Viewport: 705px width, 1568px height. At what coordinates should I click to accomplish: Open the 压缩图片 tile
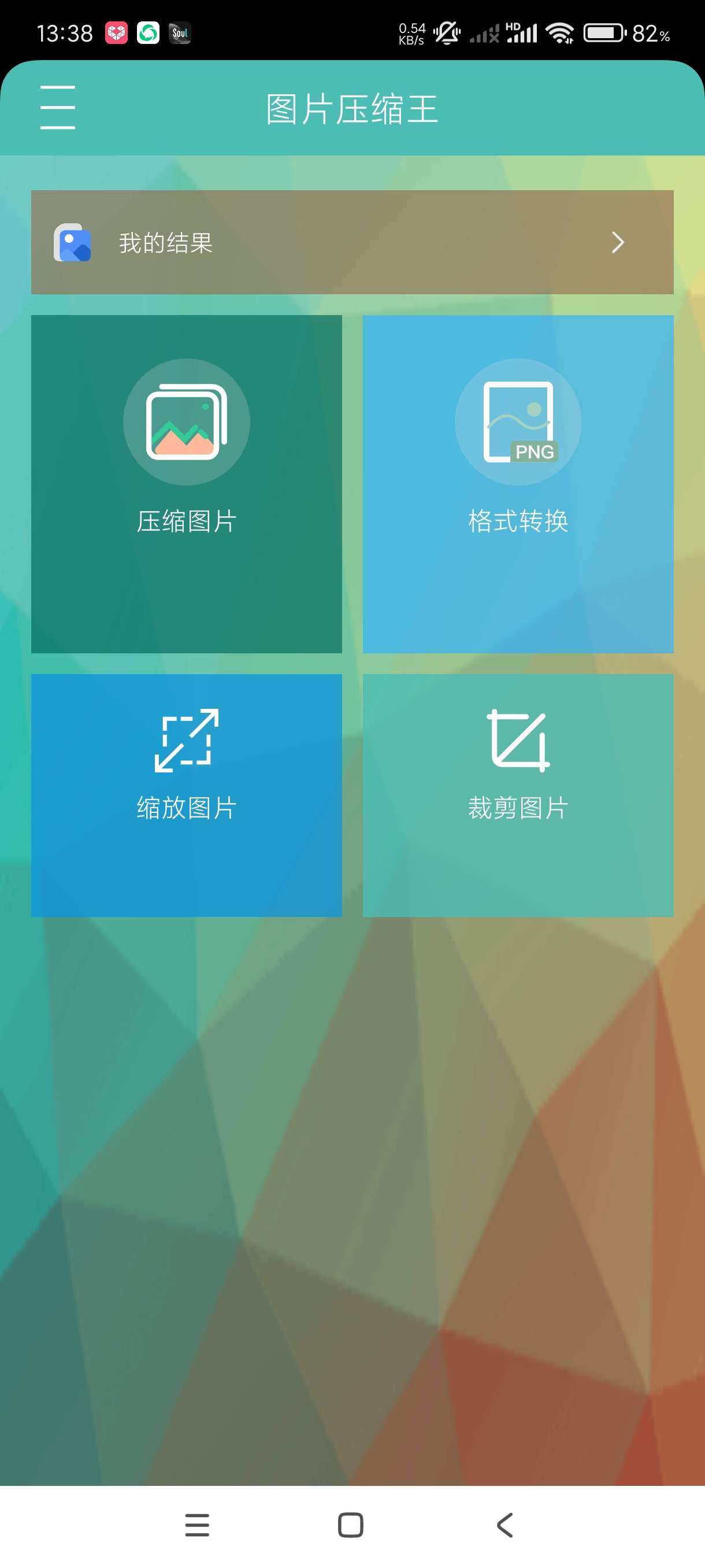186,483
